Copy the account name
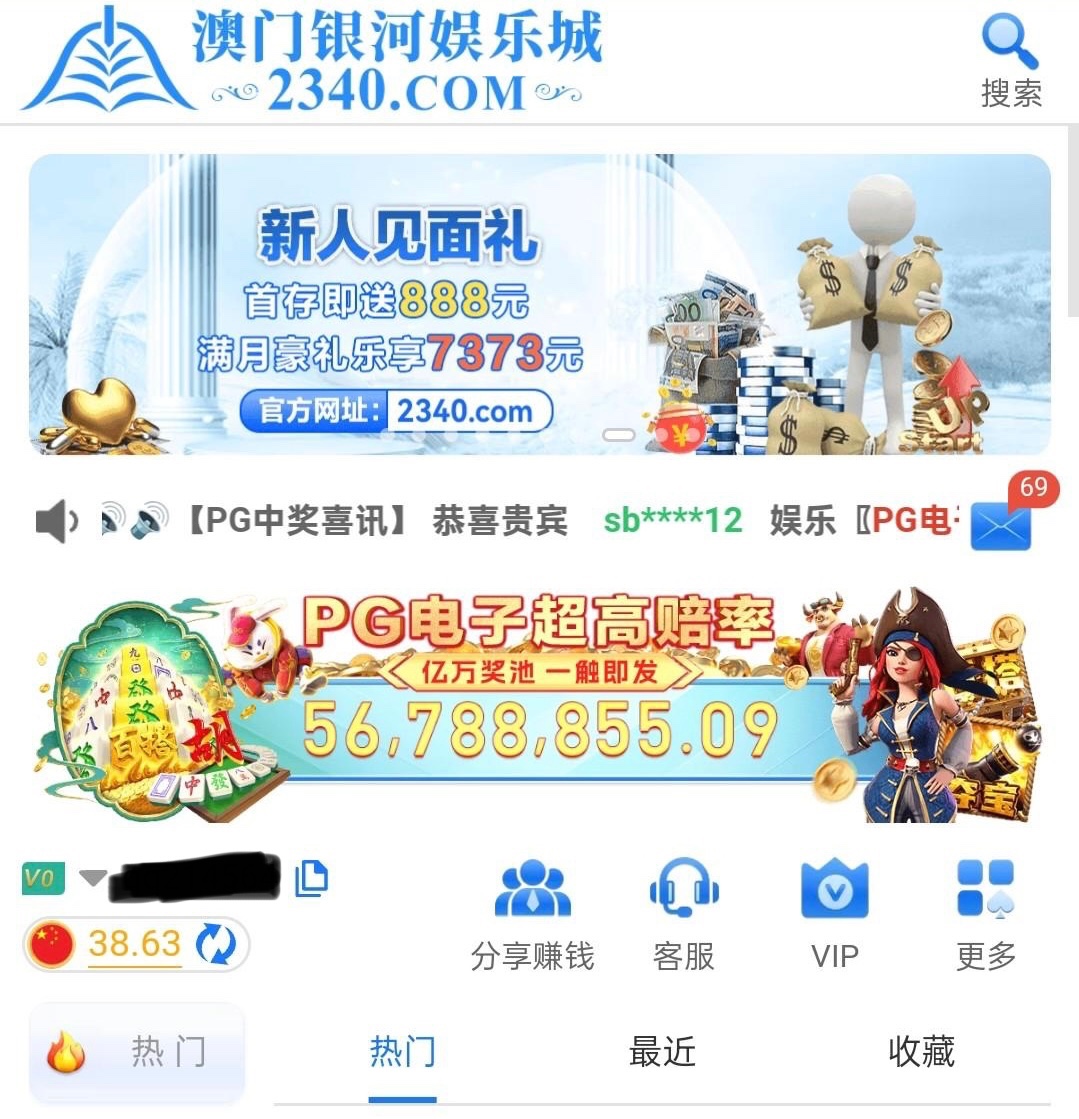This screenshot has width=1079, height=1119. click(312, 879)
